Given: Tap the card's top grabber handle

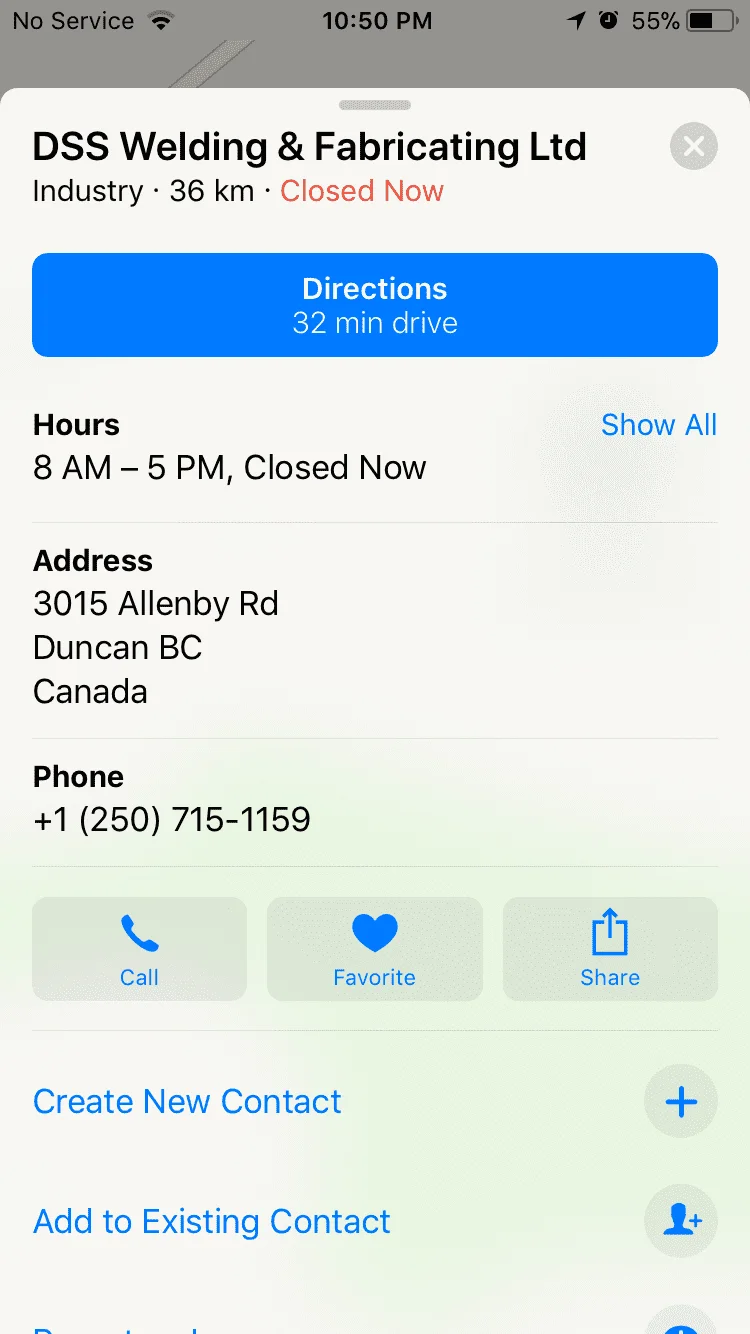Looking at the screenshot, I should click(375, 105).
